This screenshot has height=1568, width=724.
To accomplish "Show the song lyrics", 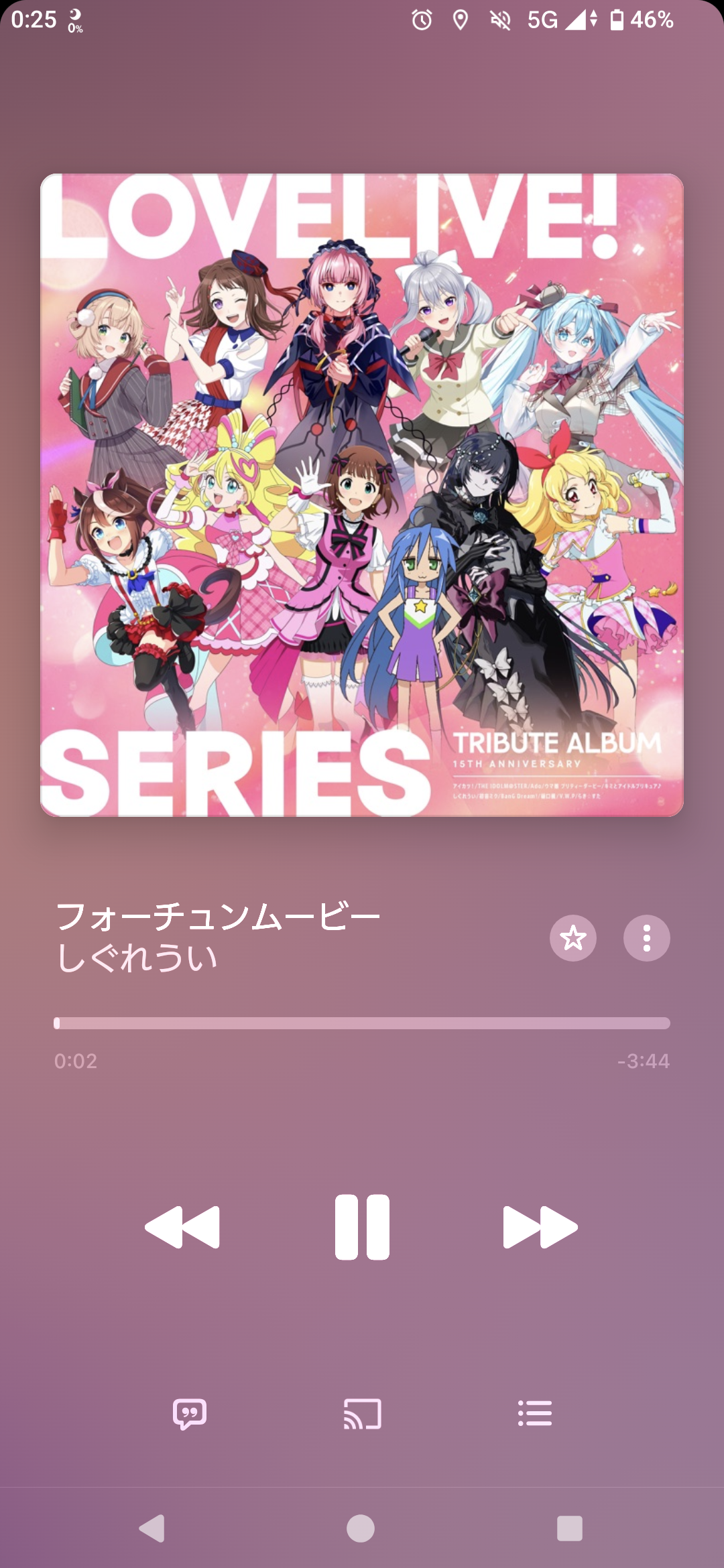I will [190, 1414].
